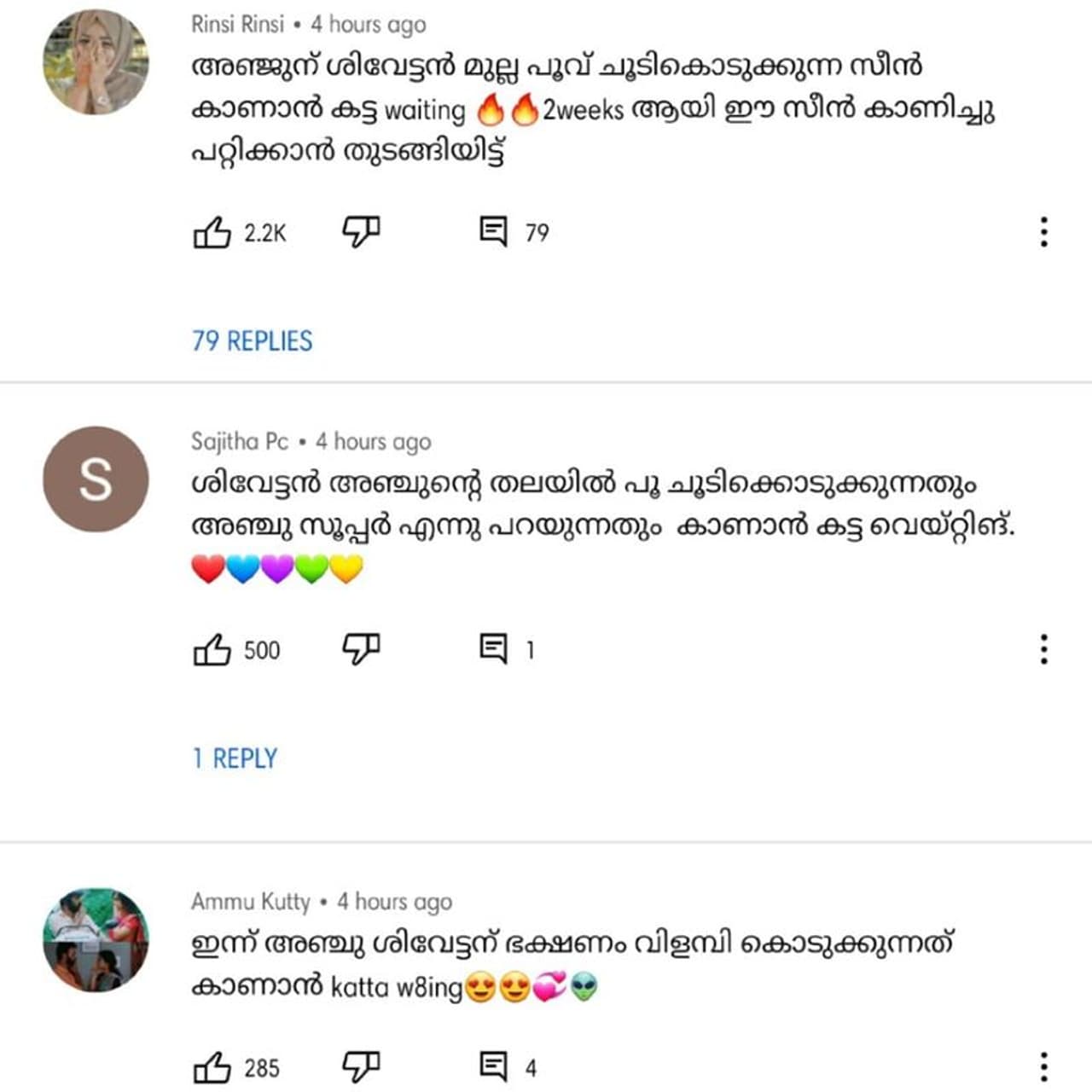View Ammu Kutty's profile picture
The width and height of the screenshot is (1092, 1092).
(96, 939)
